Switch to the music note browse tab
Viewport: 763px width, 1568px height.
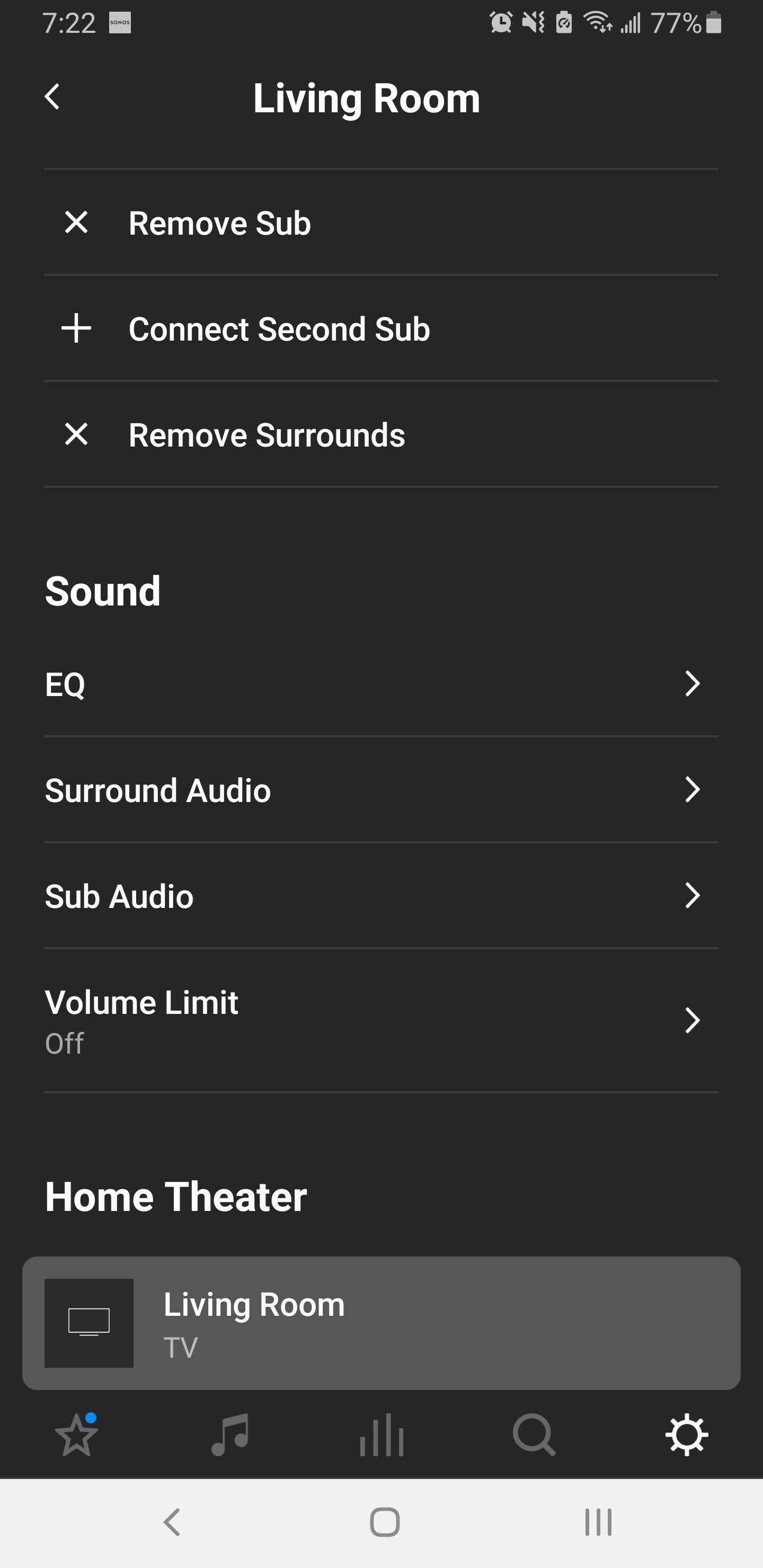229,1435
